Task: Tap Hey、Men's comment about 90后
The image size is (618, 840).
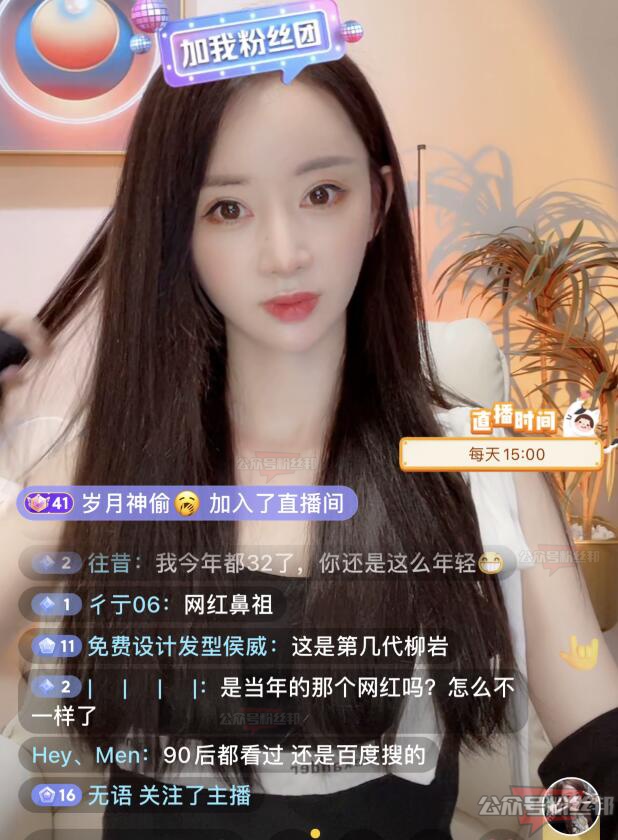Action: [230, 755]
